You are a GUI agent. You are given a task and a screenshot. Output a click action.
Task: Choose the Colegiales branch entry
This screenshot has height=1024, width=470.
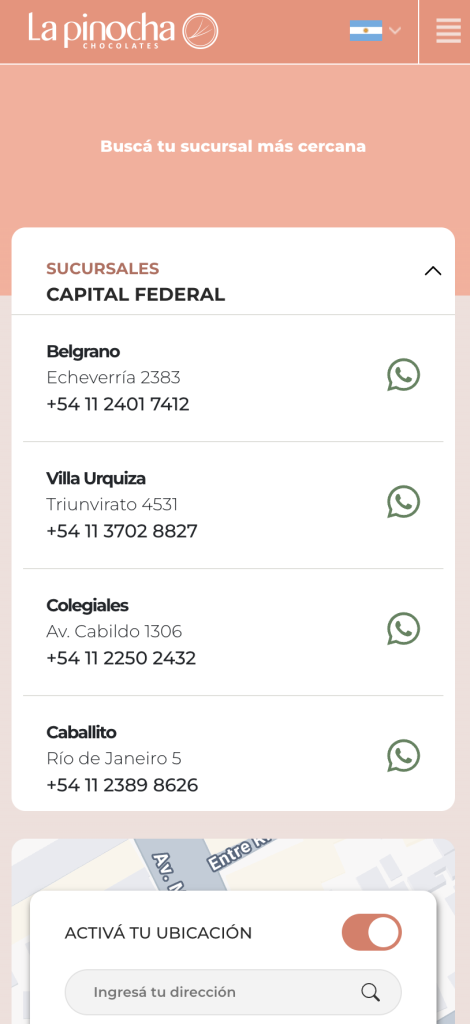click(x=233, y=632)
